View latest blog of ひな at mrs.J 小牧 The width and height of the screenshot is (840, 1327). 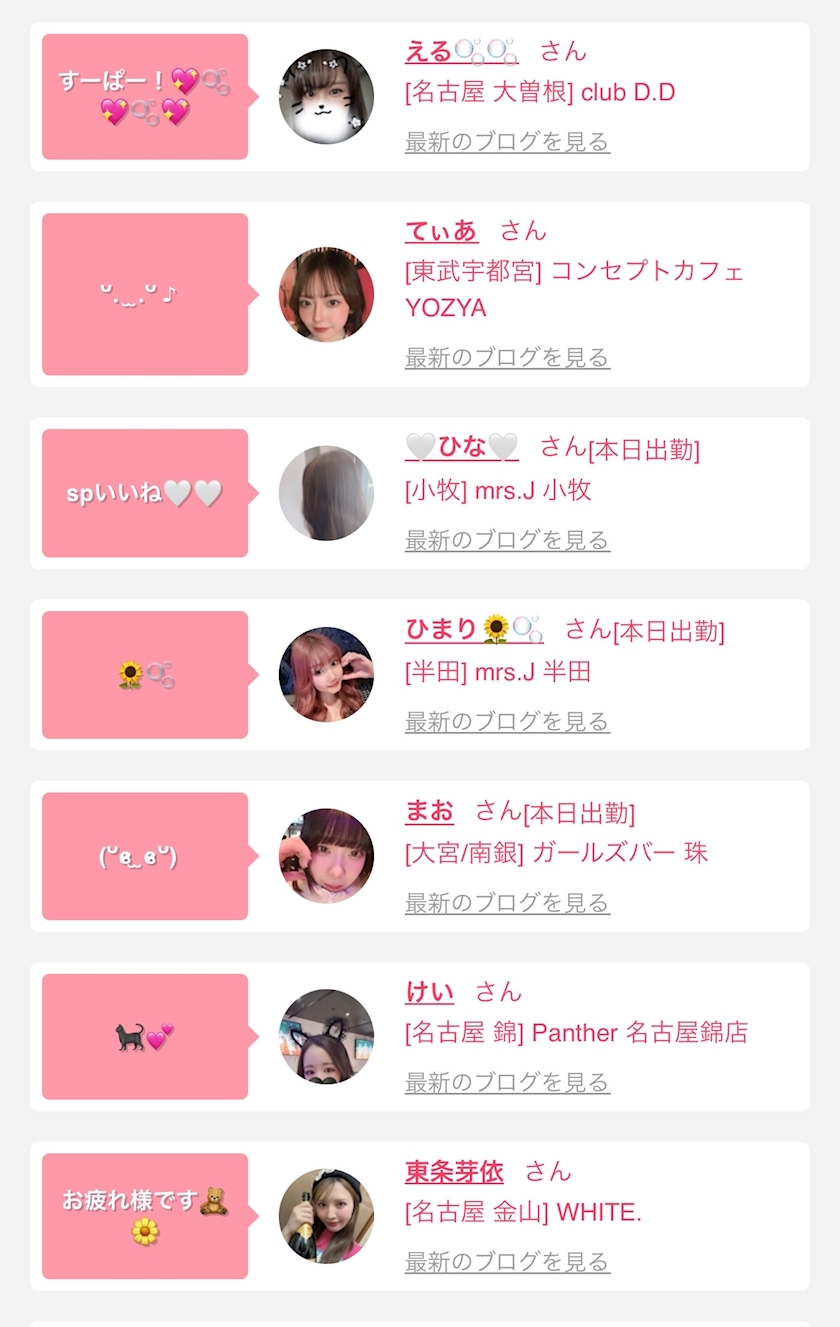(x=507, y=540)
